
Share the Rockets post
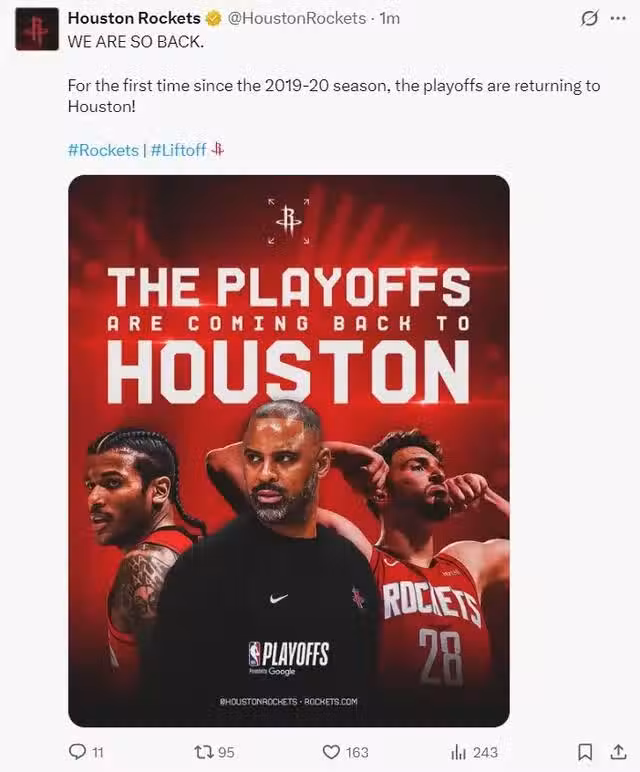pos(618,751)
